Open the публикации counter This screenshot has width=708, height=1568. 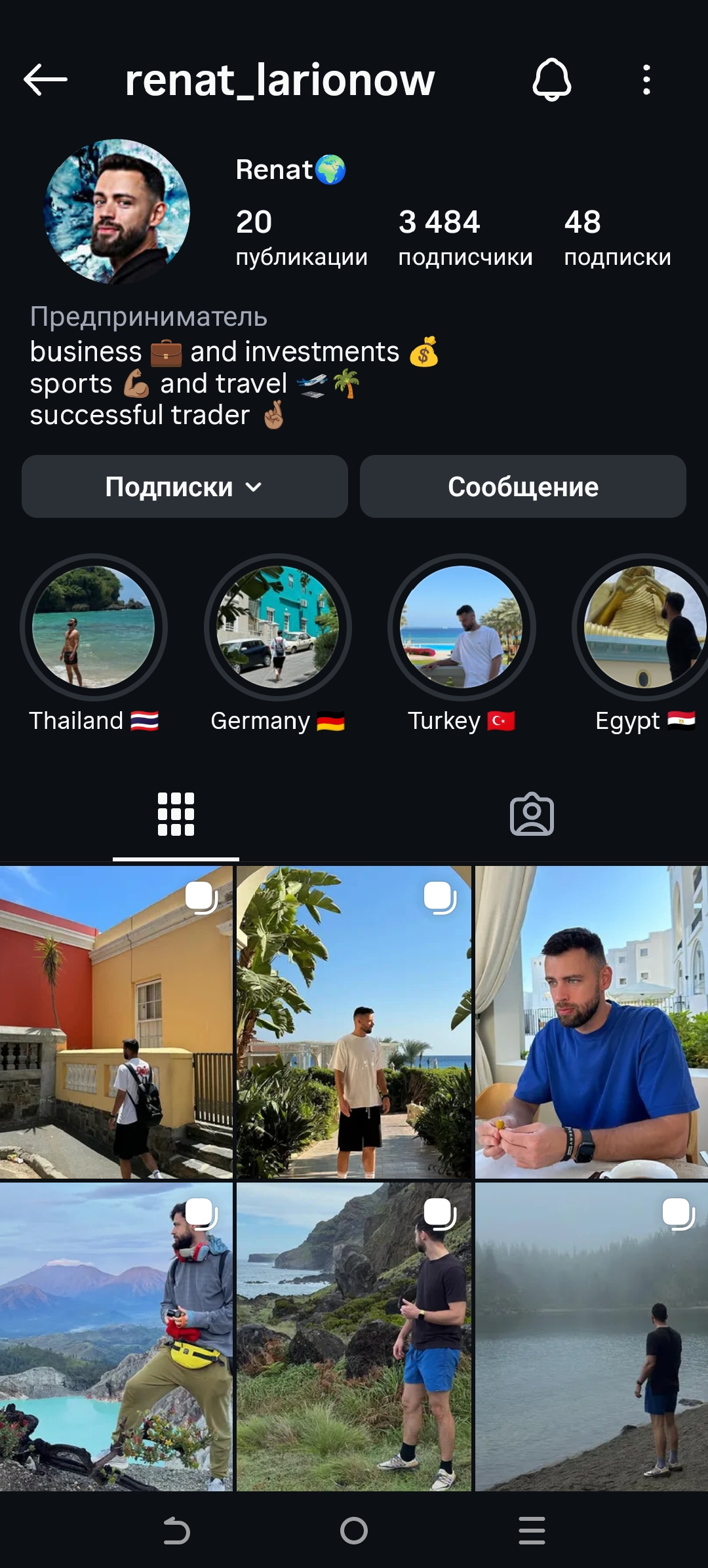(x=302, y=237)
